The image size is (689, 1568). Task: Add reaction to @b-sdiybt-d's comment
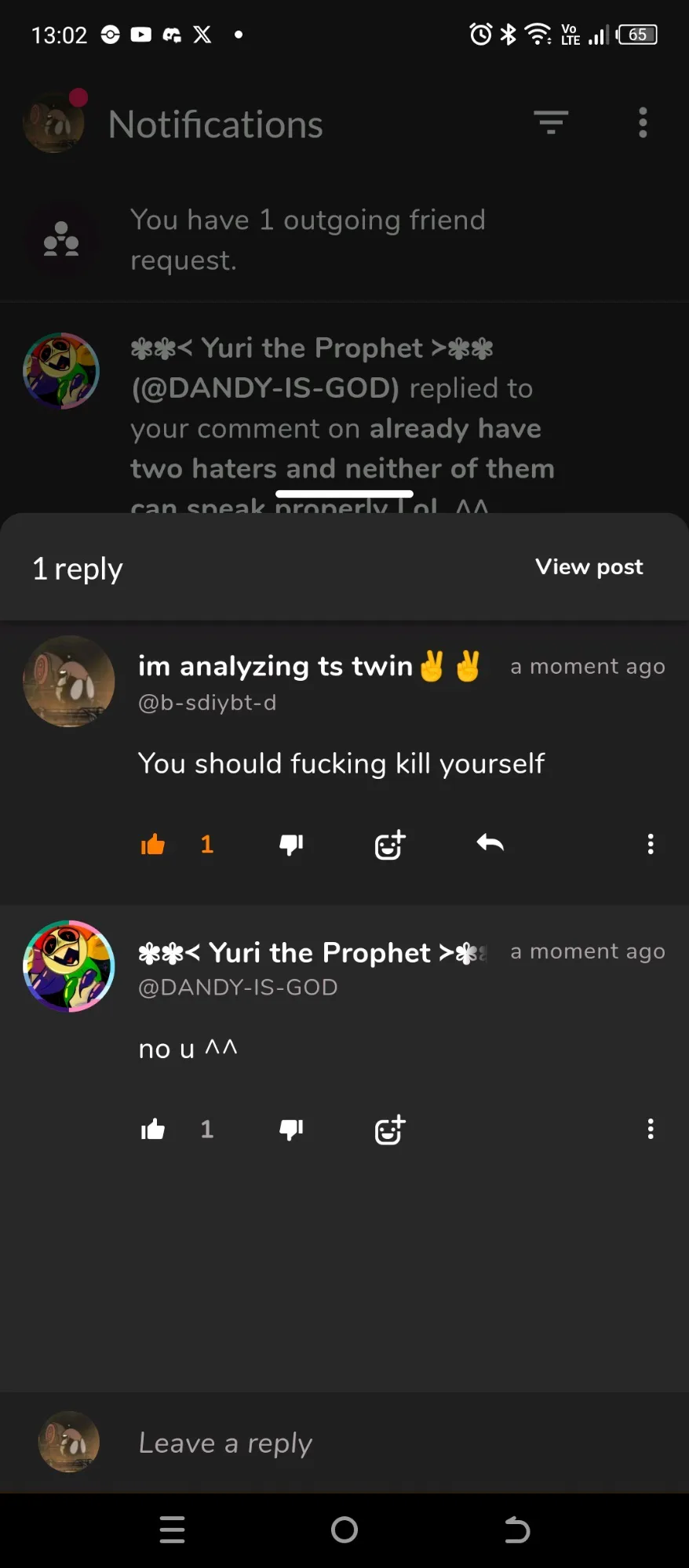pos(389,844)
